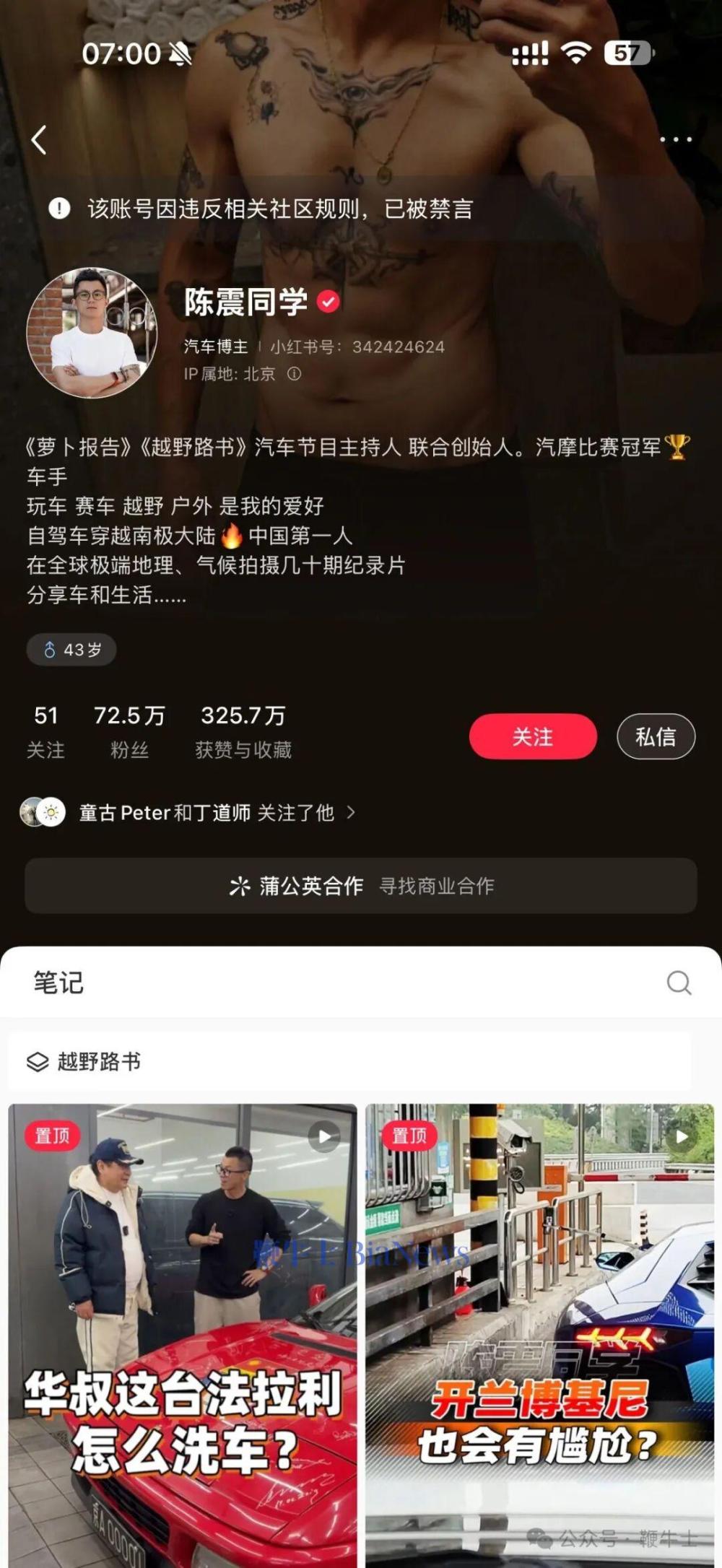This screenshot has height=1568, width=722.
Task: Switch to the 笔记 tab
Action: pos(56,982)
